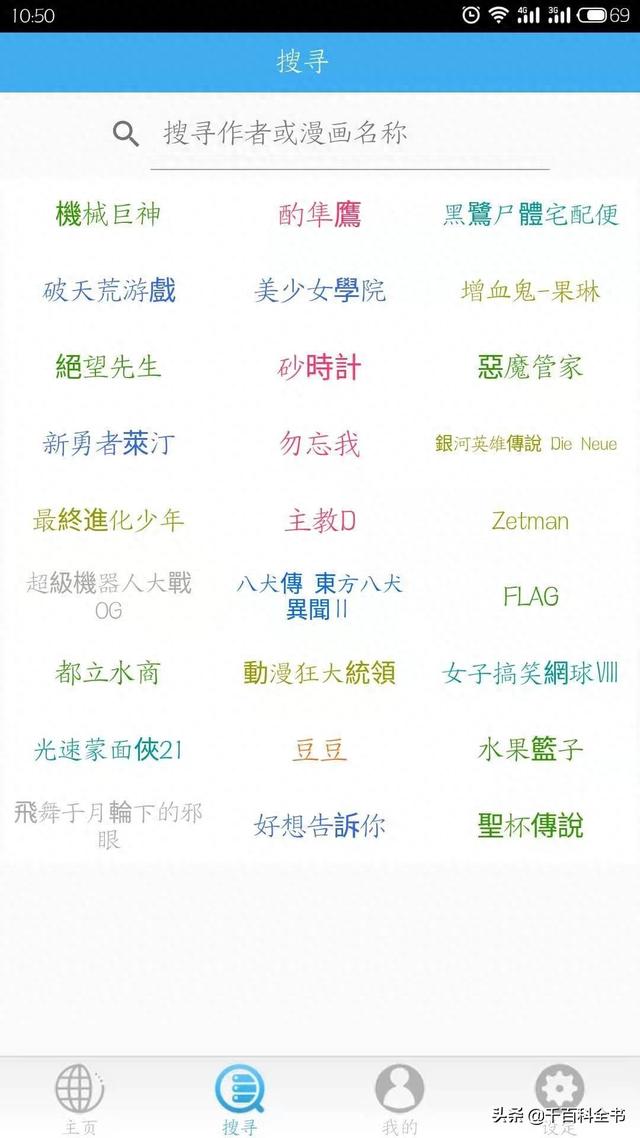Select the 搜寻 tab in the bottom bar
Screen dimensions: 640x1138
click(x=239, y=1097)
